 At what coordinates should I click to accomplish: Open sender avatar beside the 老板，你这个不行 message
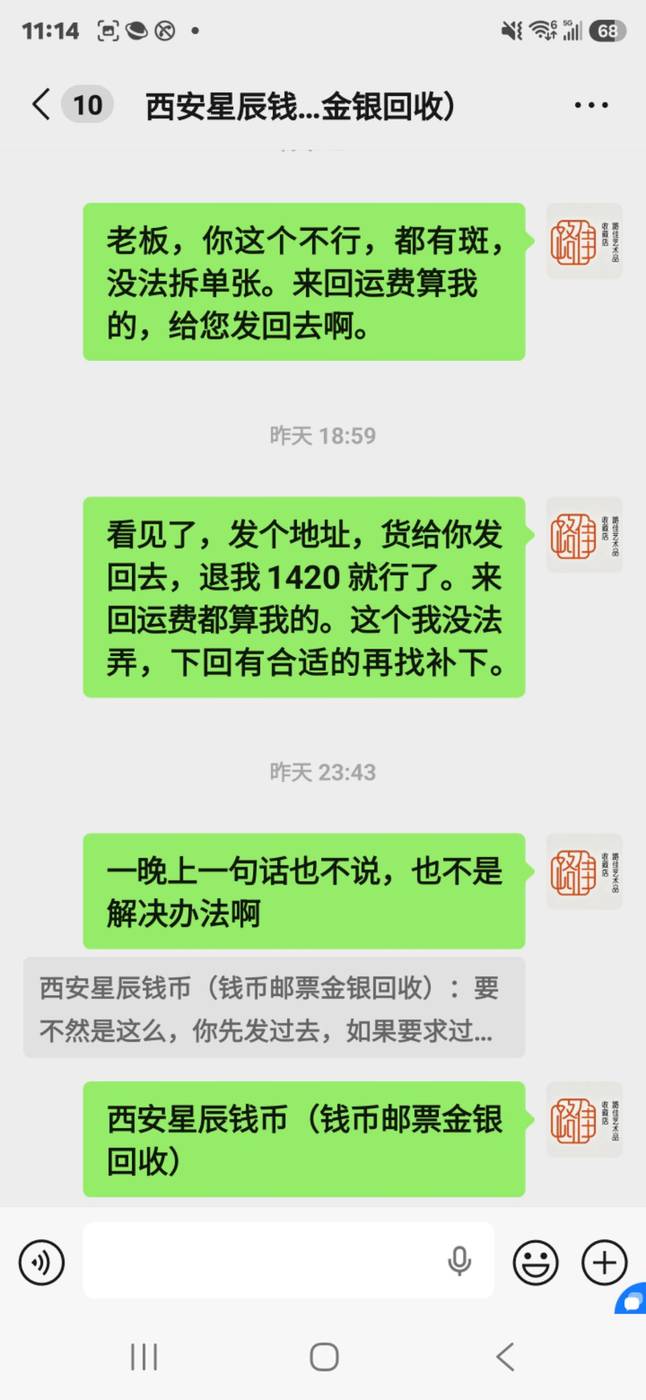584,241
